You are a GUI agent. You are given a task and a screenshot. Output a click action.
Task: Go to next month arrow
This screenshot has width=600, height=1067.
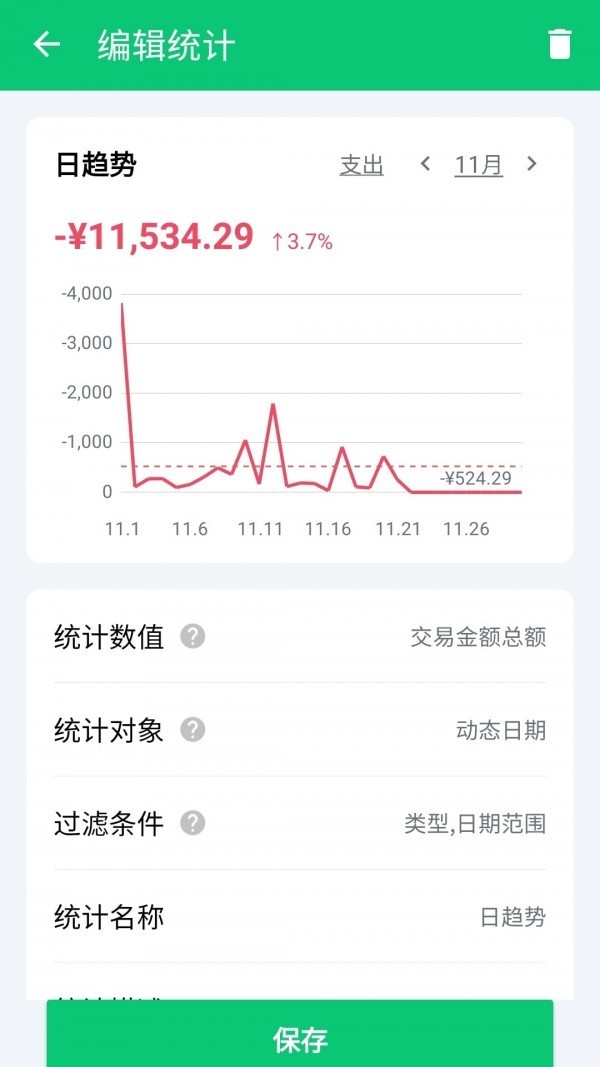click(x=532, y=164)
